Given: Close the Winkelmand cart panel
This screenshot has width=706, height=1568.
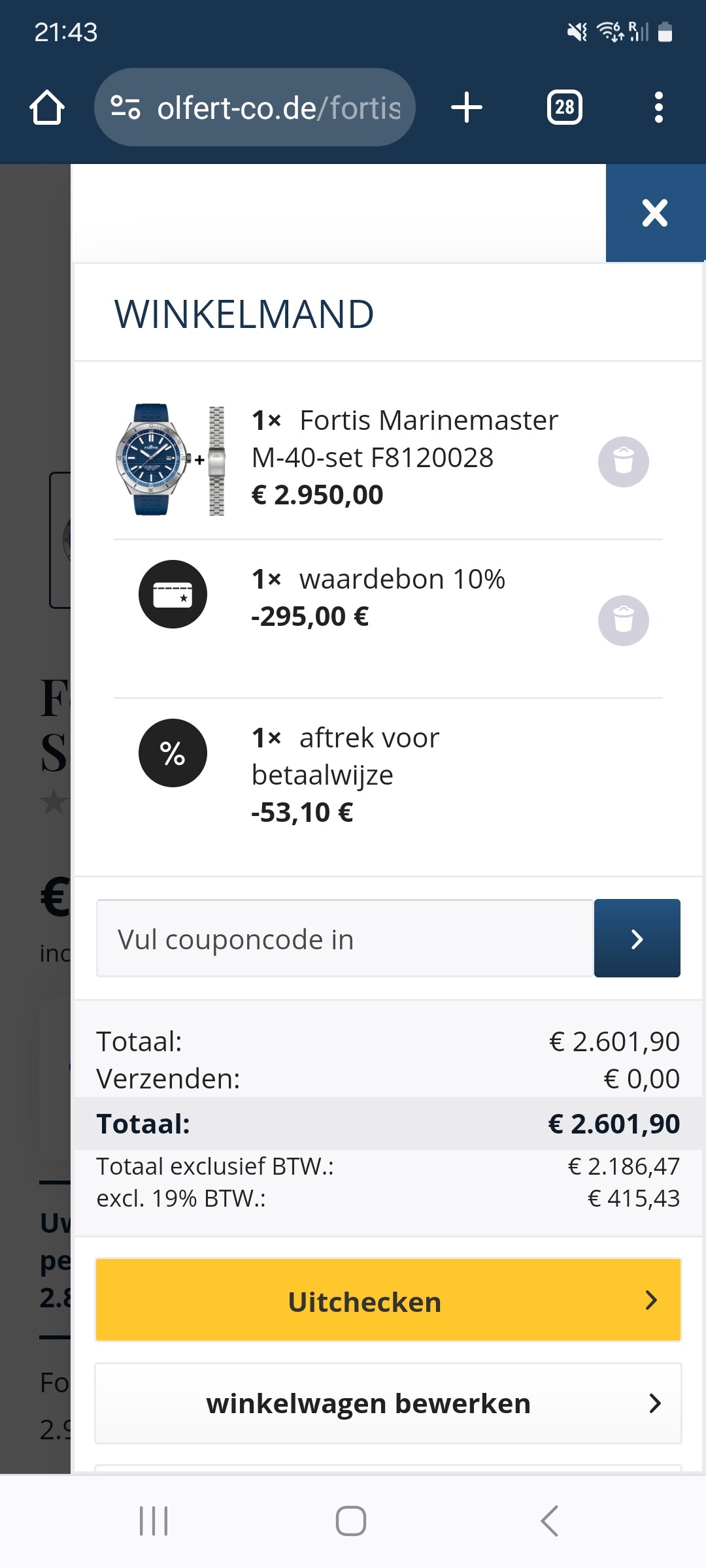Looking at the screenshot, I should point(655,213).
